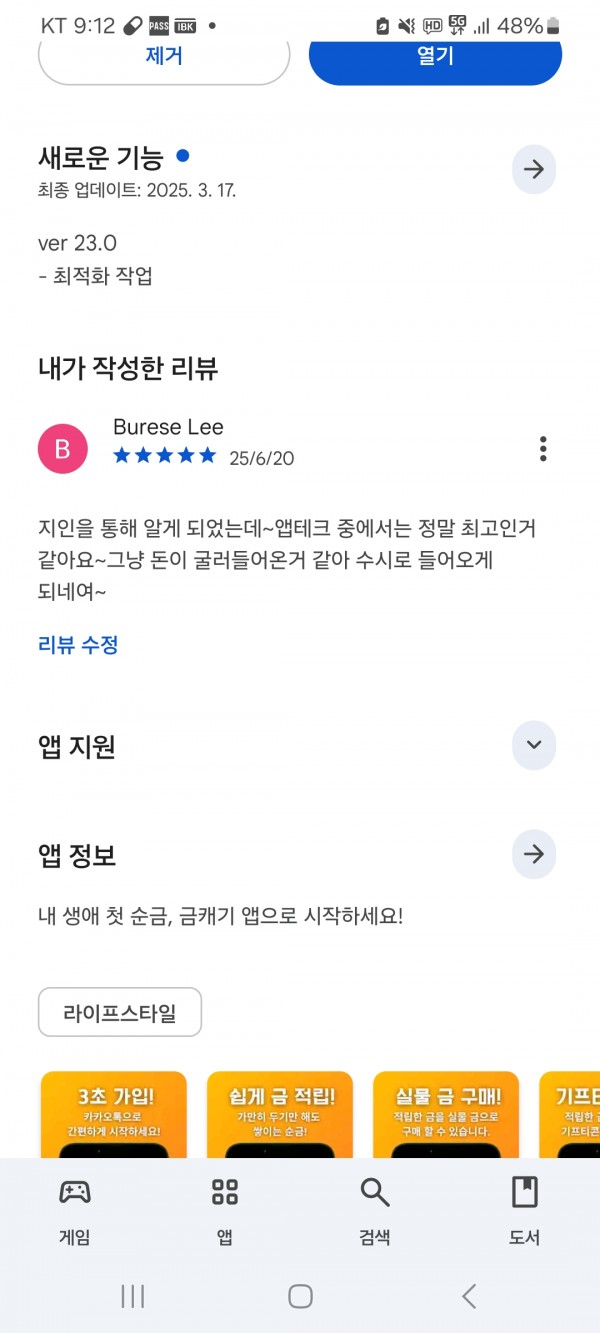
Task: Switch to the 검색 tab
Action: (x=375, y=1210)
